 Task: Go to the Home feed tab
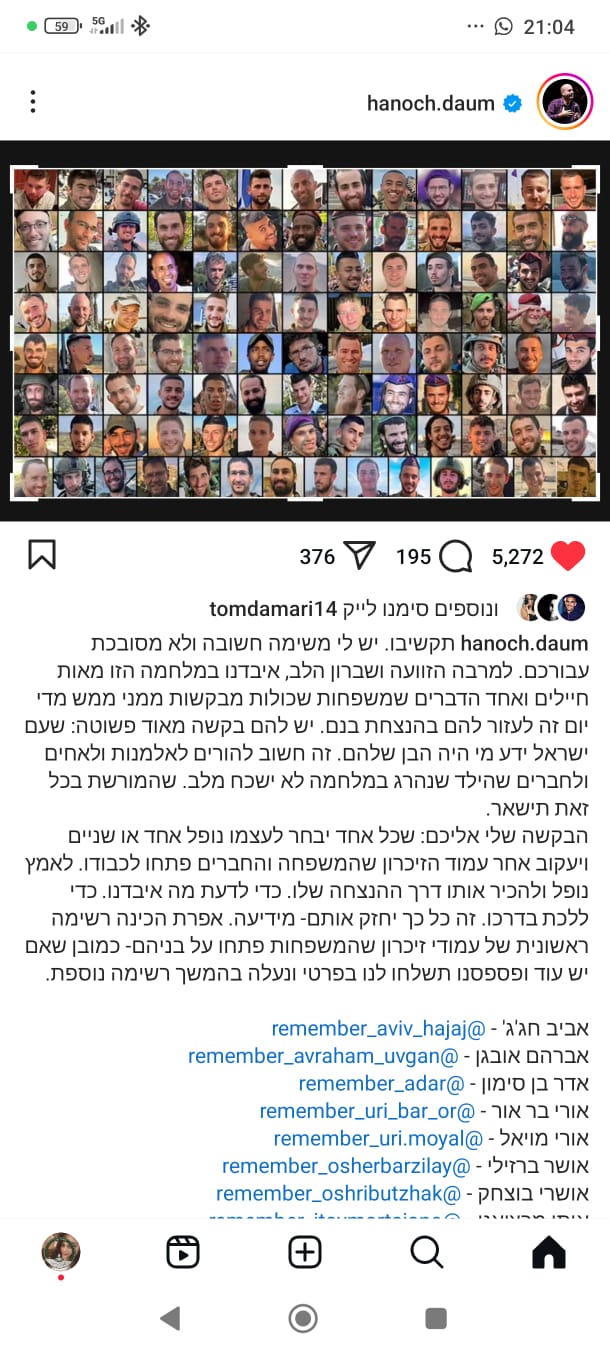click(549, 1252)
